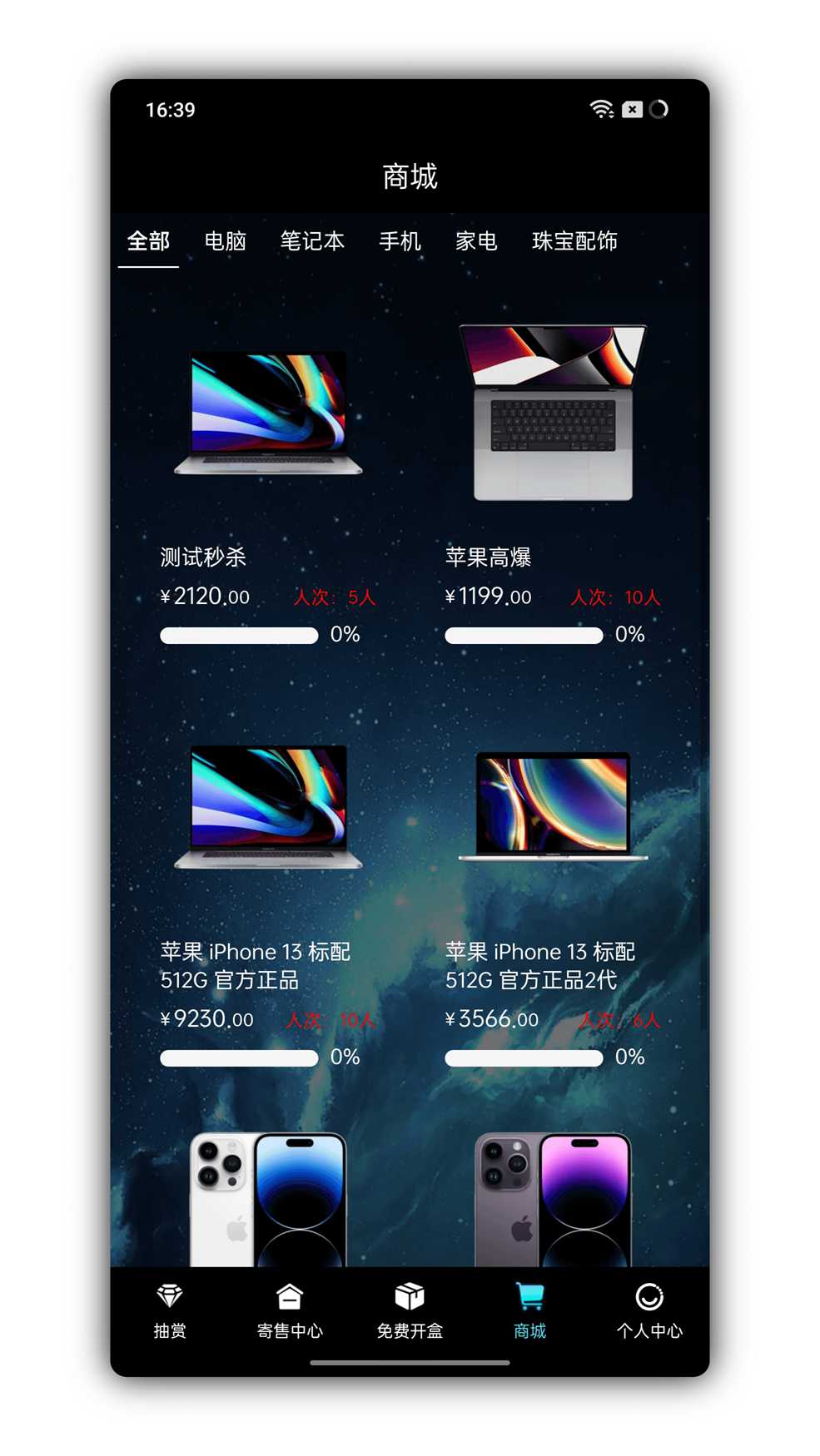This screenshot has height=1456, width=820.
Task: Open the 测试秒杀 product card
Action: tap(268, 466)
